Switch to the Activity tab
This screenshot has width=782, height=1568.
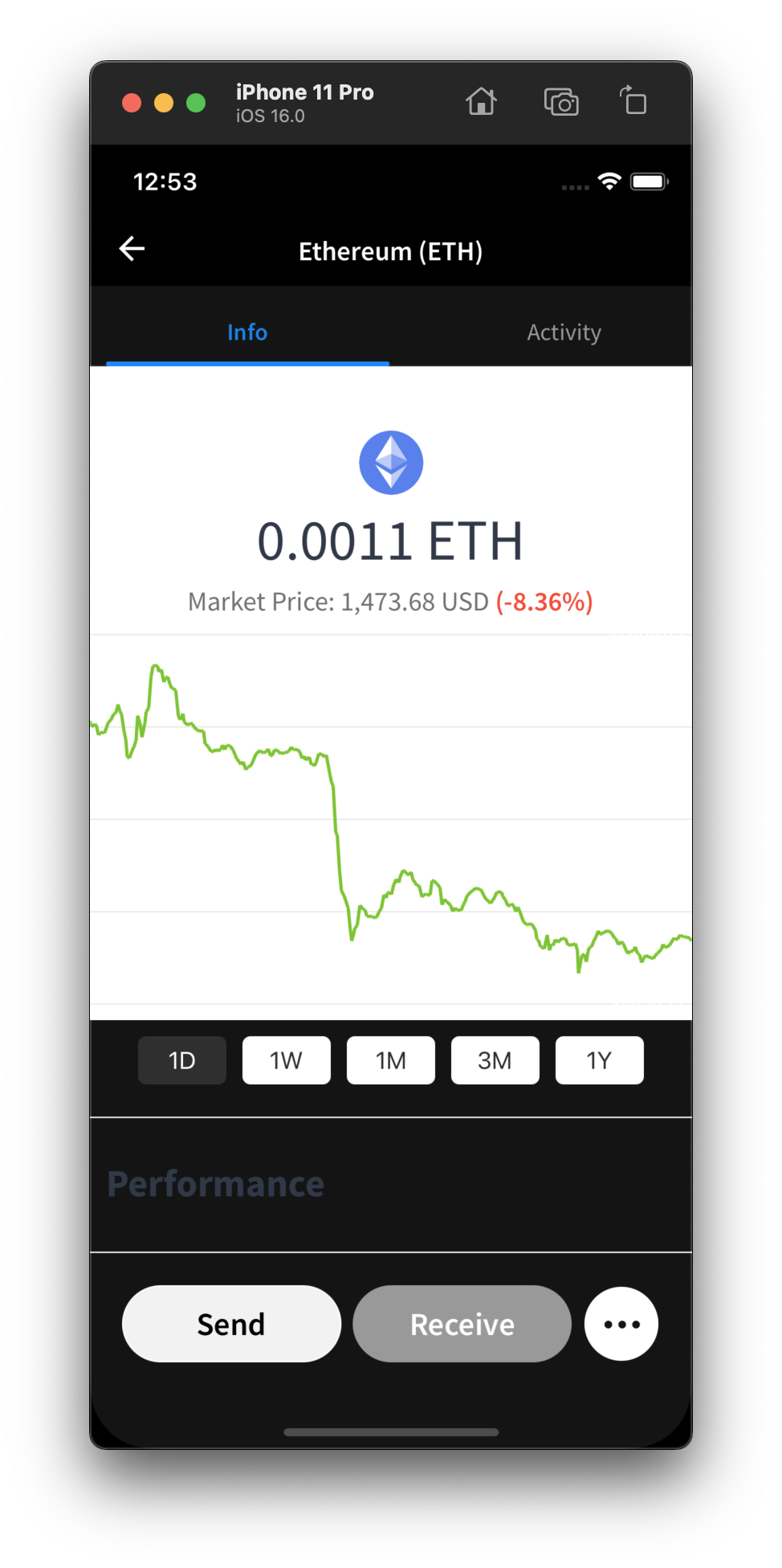564,333
